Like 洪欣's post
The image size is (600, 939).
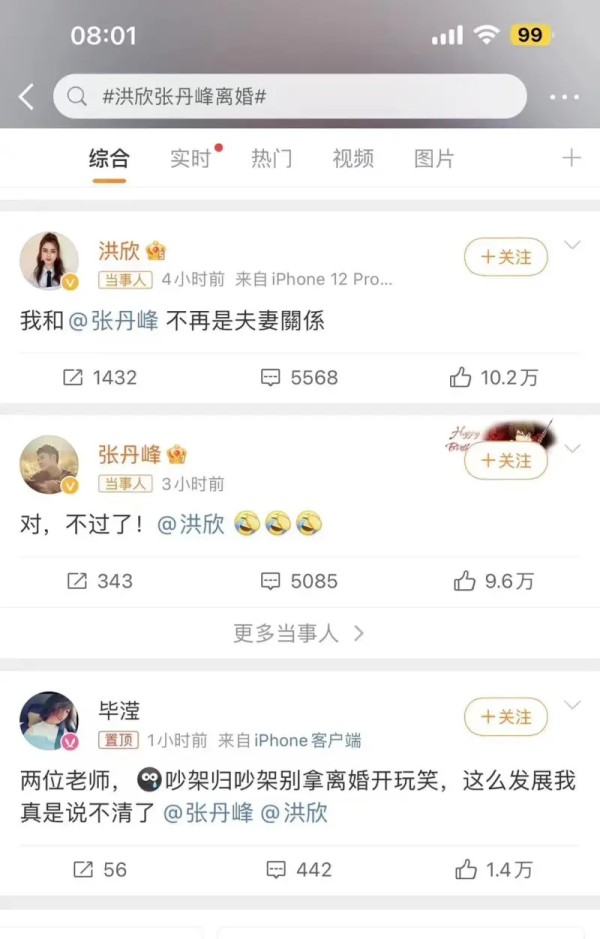494,378
